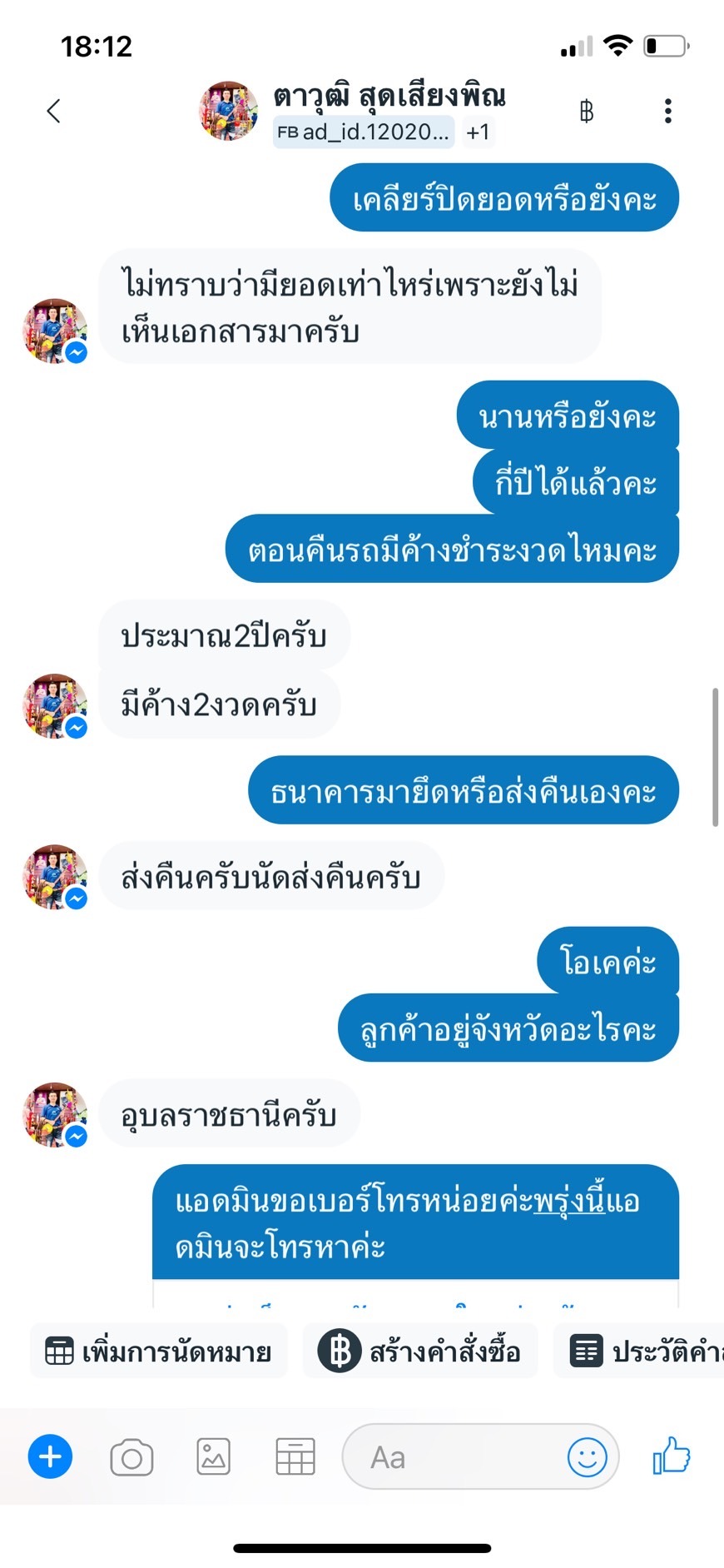This screenshot has width=724, height=1568.
Task: Open the three-dot overflow menu
Action: click(x=667, y=111)
